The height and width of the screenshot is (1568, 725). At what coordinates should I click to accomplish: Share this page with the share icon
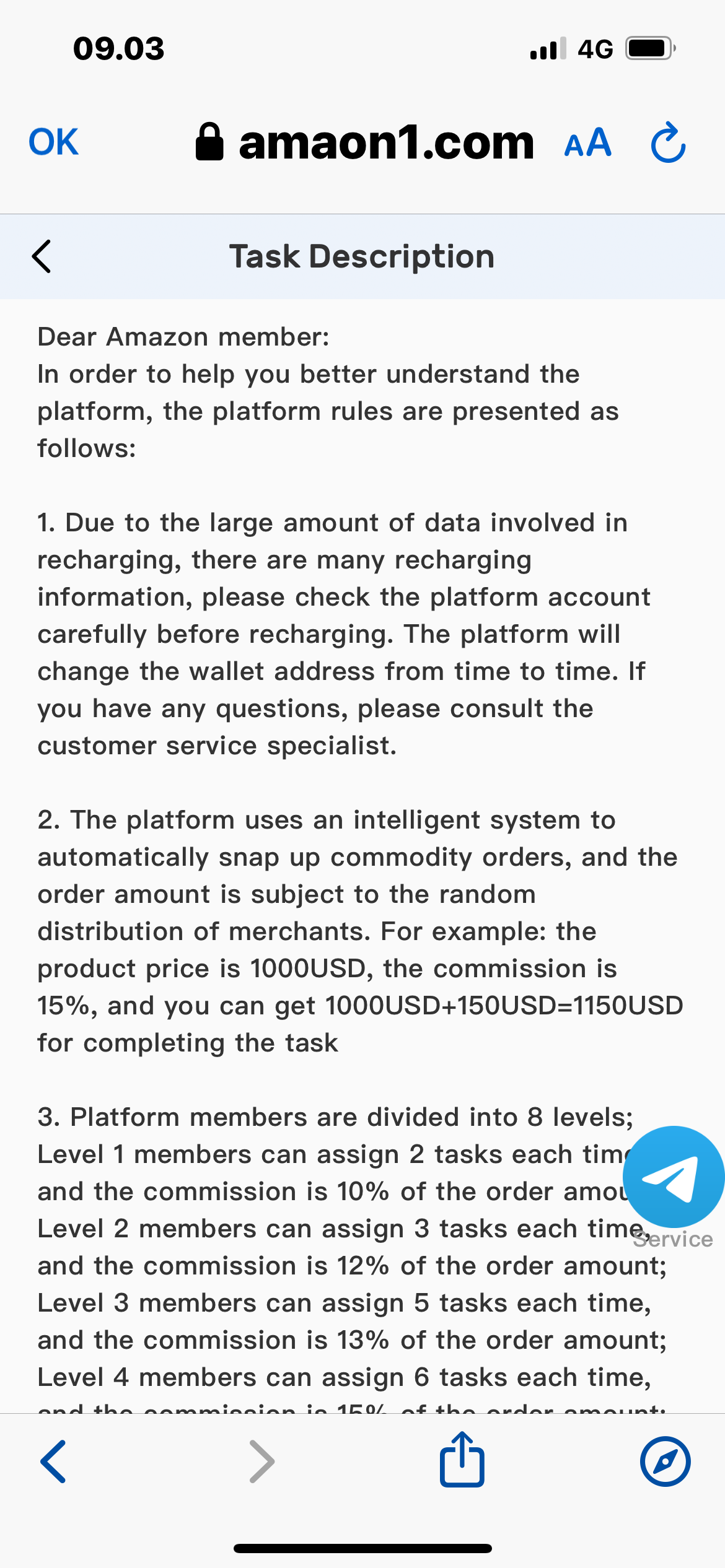click(462, 1460)
